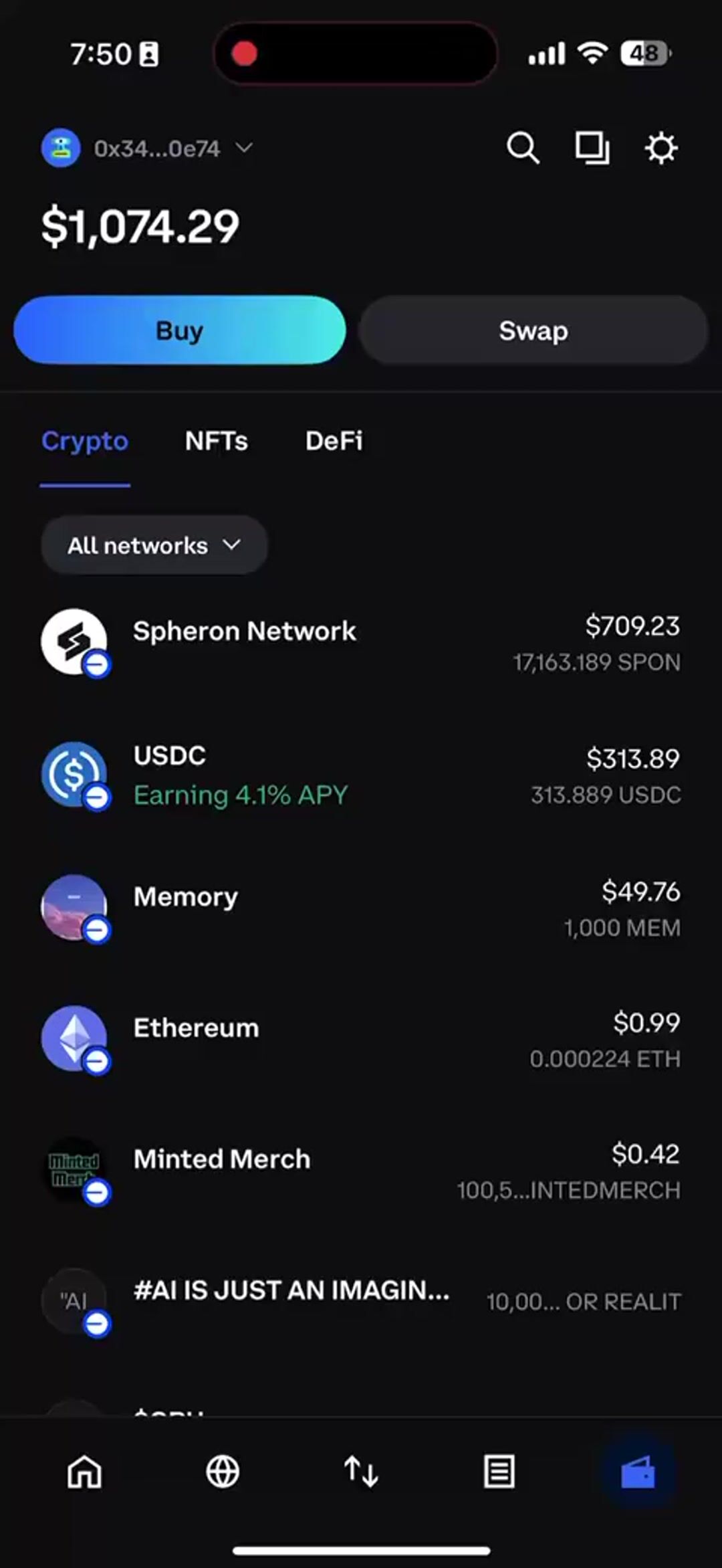Tap the copy address squares icon
This screenshot has height=1568, width=722.
(x=592, y=148)
